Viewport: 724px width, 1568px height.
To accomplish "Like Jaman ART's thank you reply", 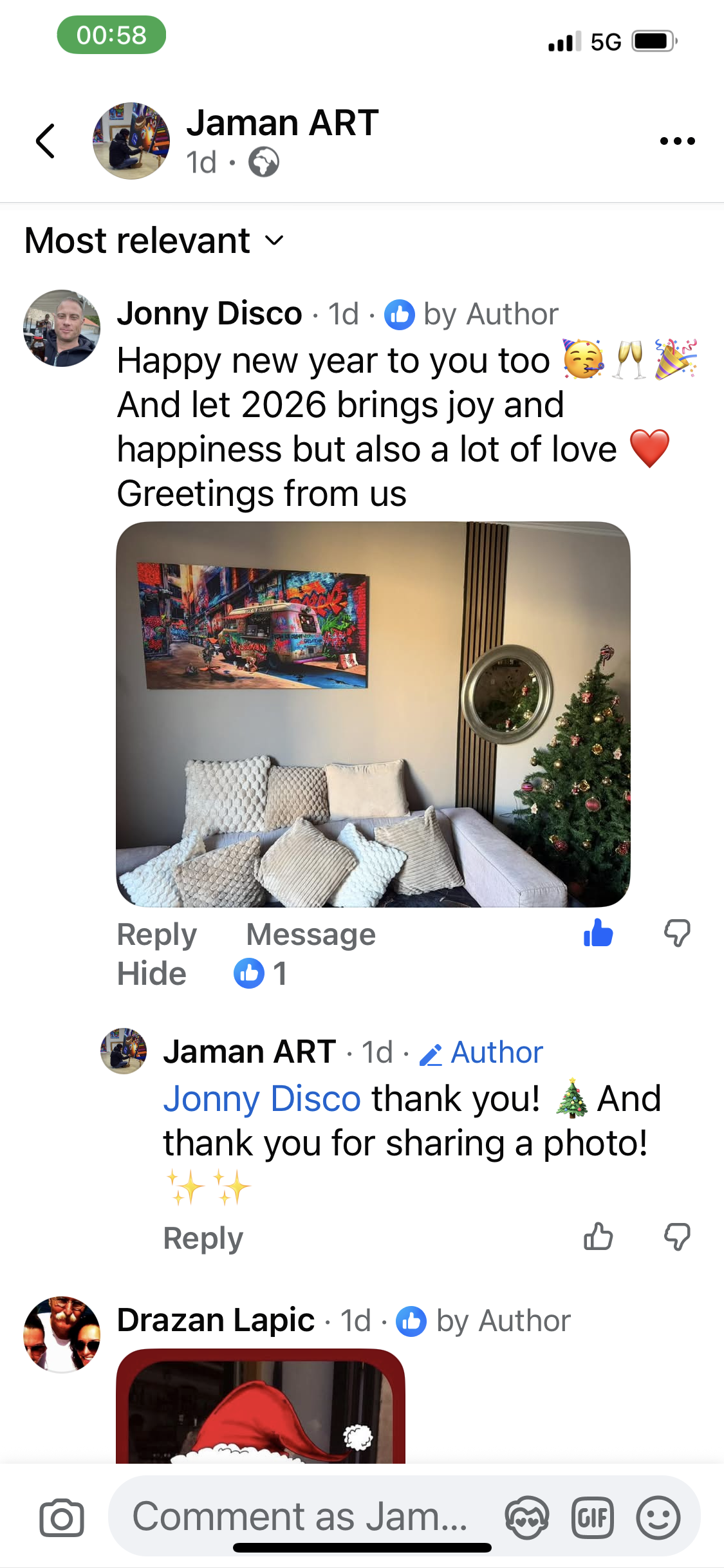I will pos(598,1237).
